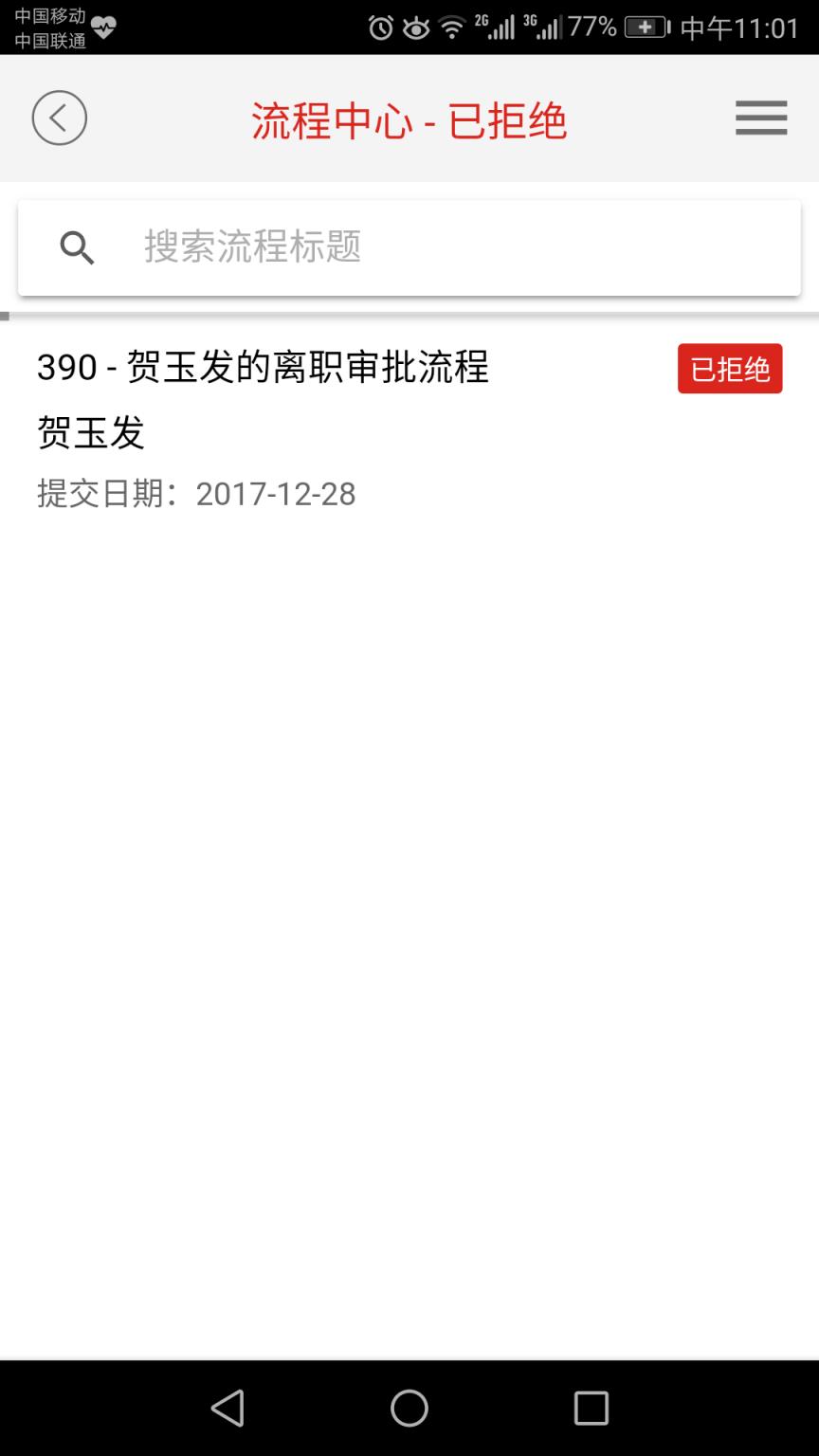Open the 流程中心 - 已拒绝 title
This screenshot has height=1456, width=819.
coord(409,120)
